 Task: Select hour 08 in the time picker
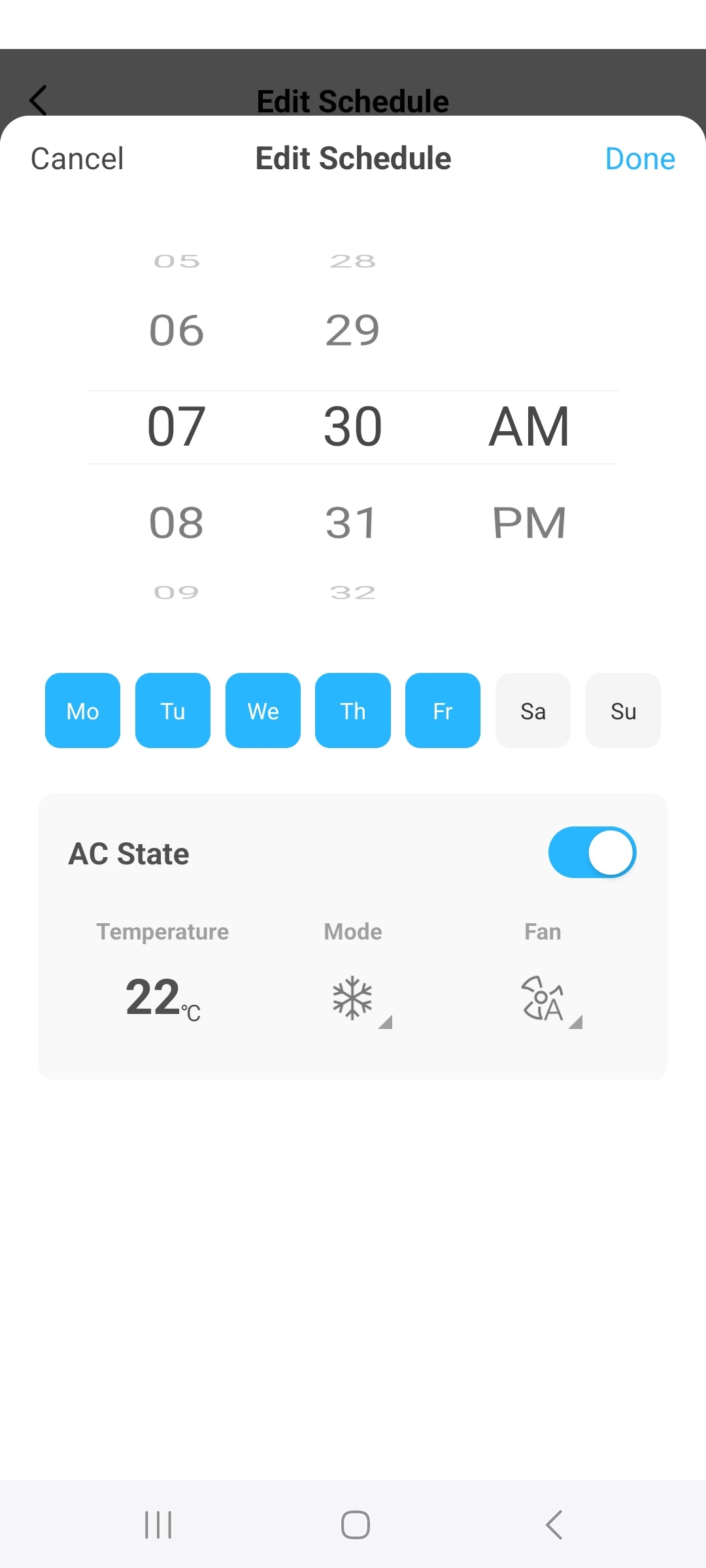176,523
